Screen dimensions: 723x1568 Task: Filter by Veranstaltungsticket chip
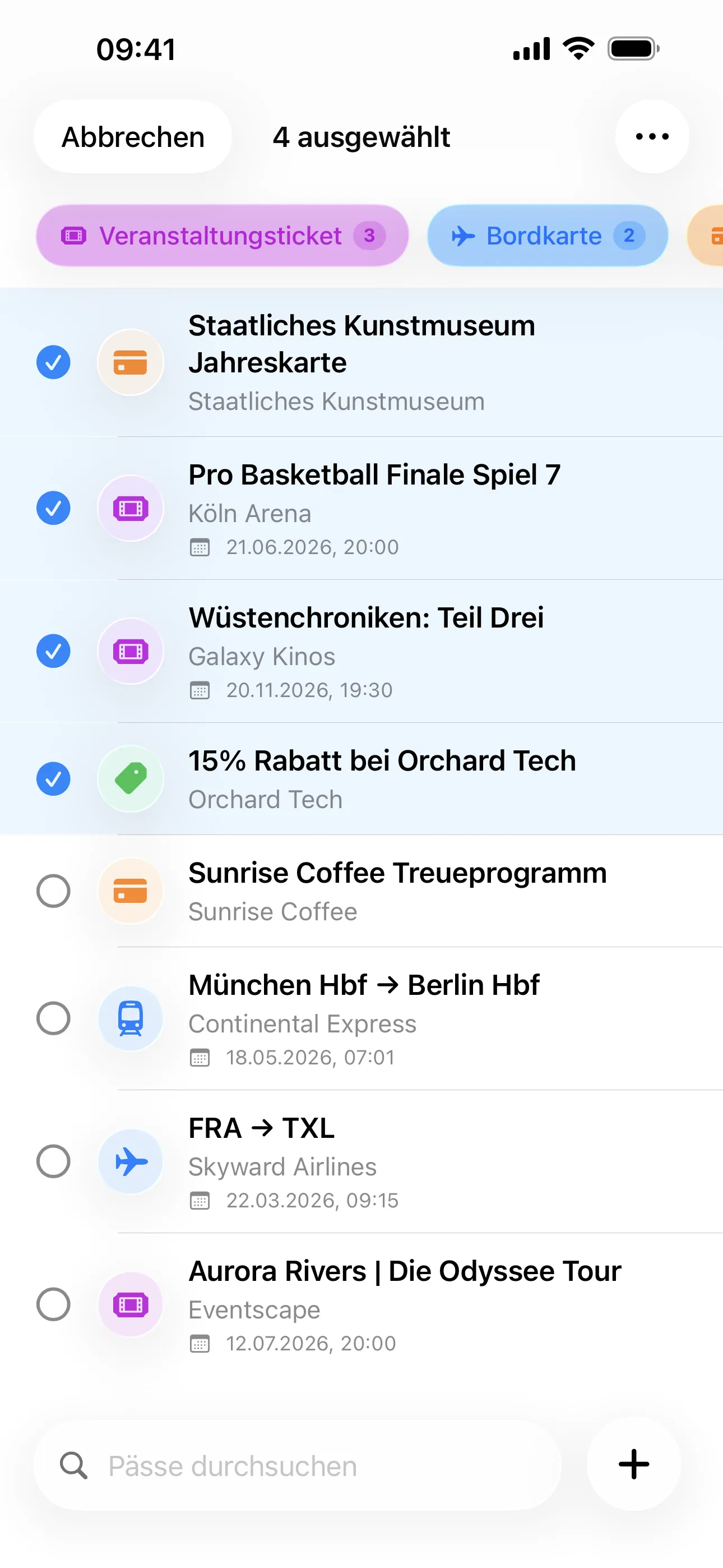222,236
